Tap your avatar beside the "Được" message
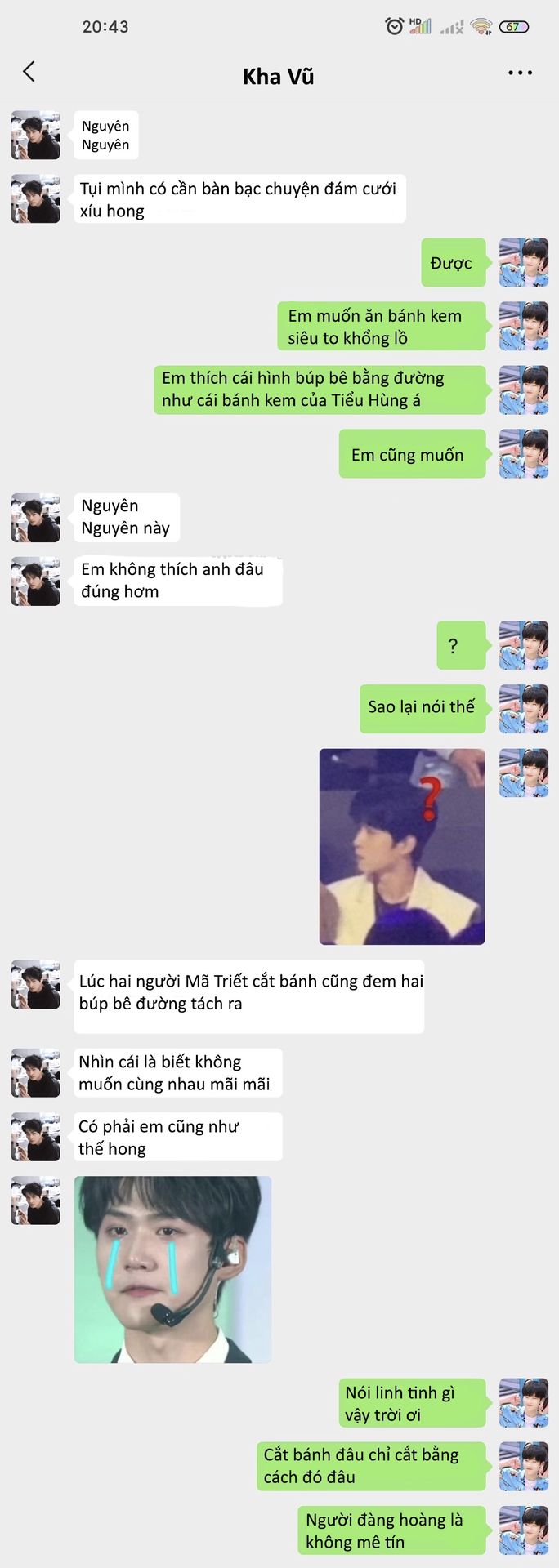This screenshot has height=1568, width=559. pyautogui.click(x=523, y=262)
